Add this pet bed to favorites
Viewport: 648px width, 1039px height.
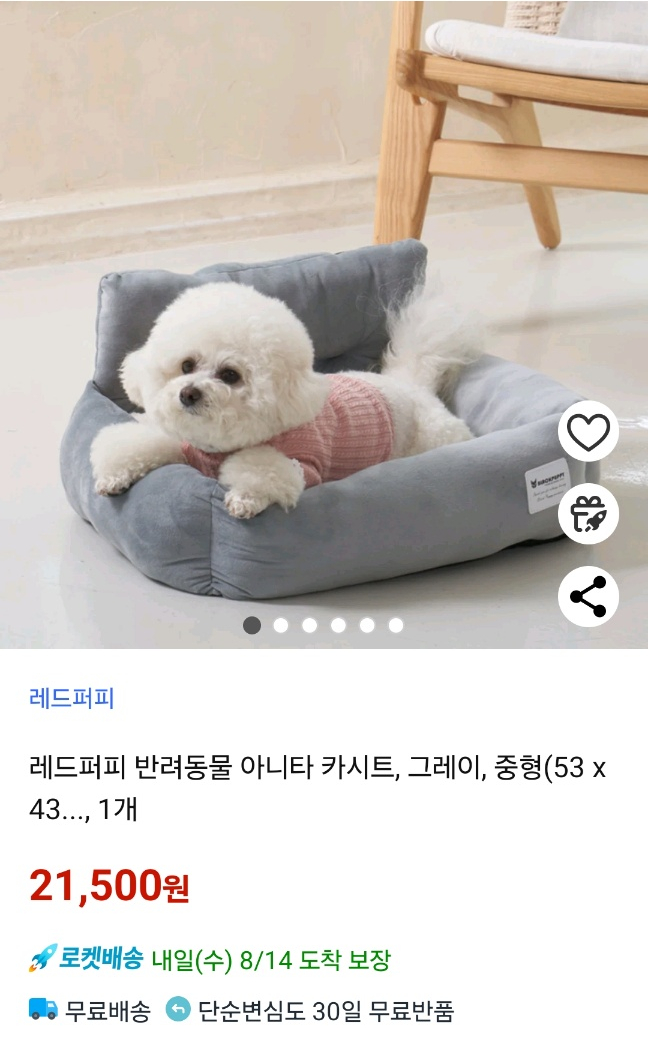[588, 431]
